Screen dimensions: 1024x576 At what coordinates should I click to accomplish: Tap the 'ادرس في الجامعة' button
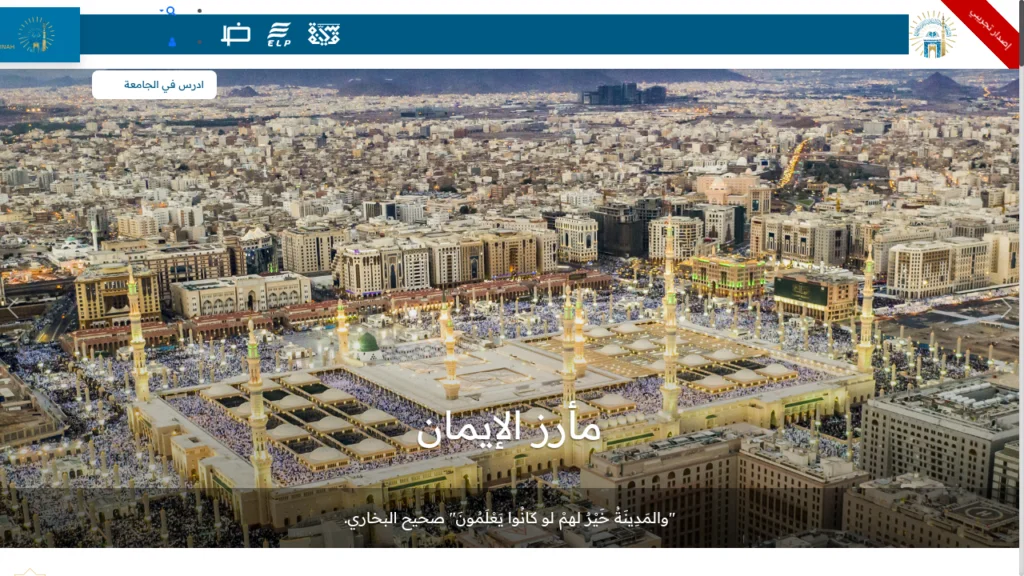click(x=154, y=85)
